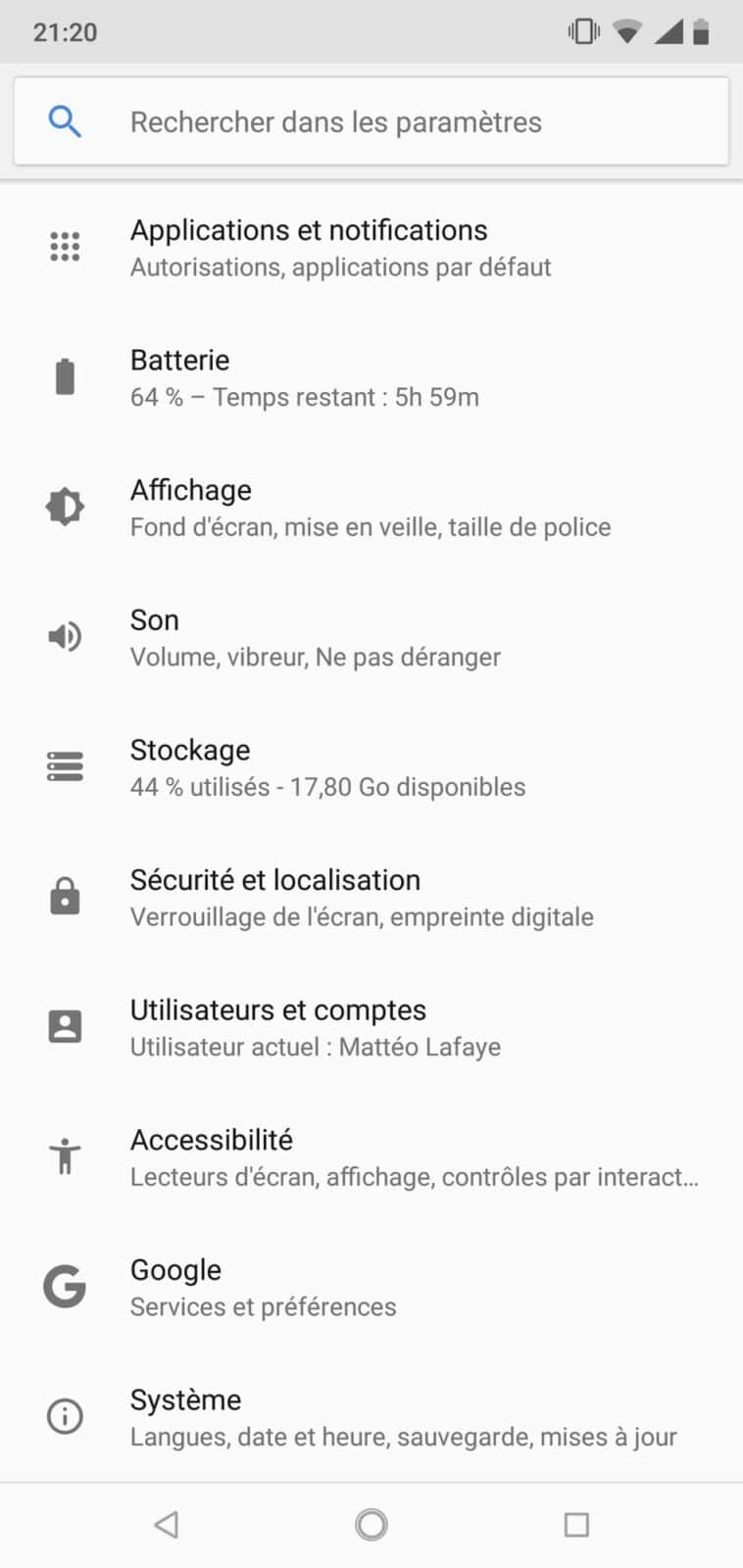The image size is (743, 1568).
Task: Tap the system back button
Action: pos(167,1524)
